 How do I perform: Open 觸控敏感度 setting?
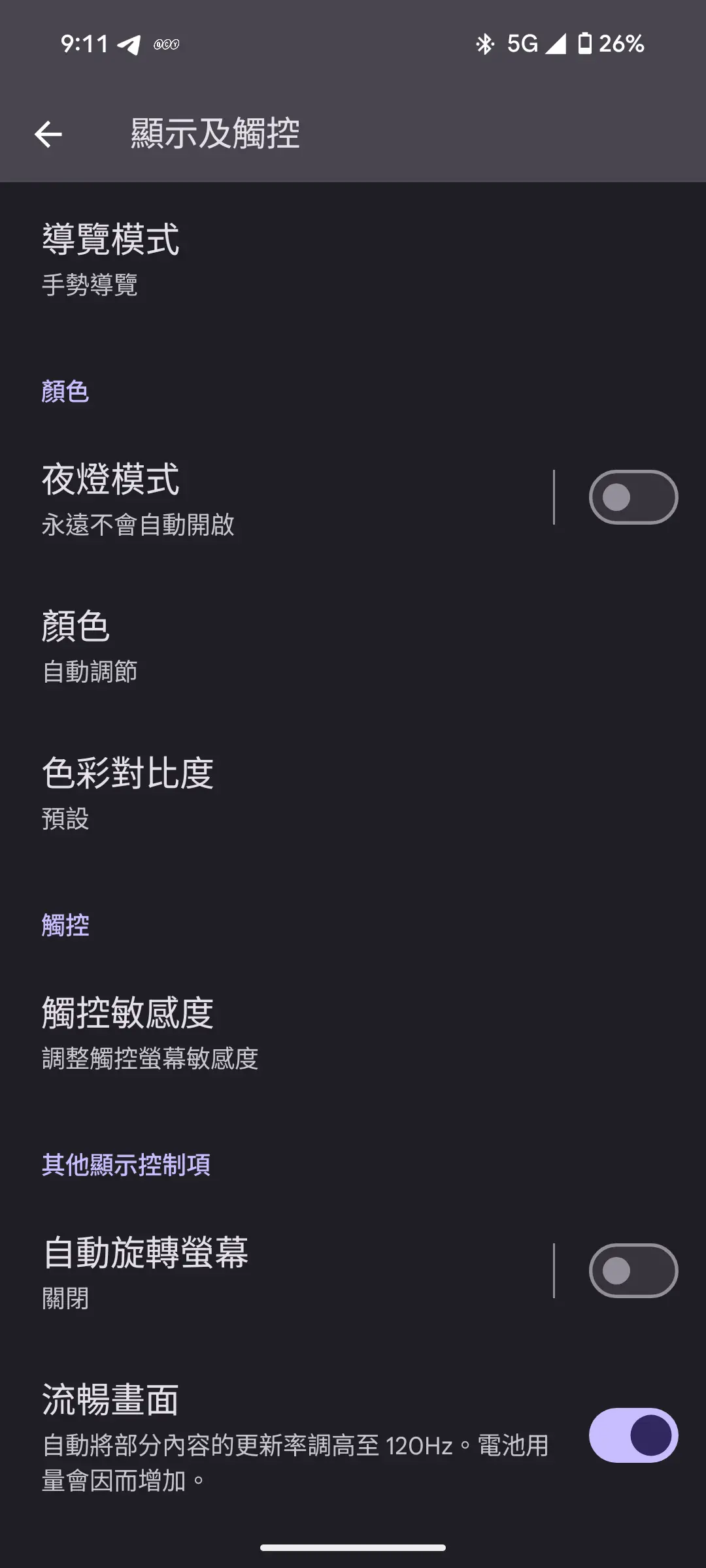(353, 1032)
